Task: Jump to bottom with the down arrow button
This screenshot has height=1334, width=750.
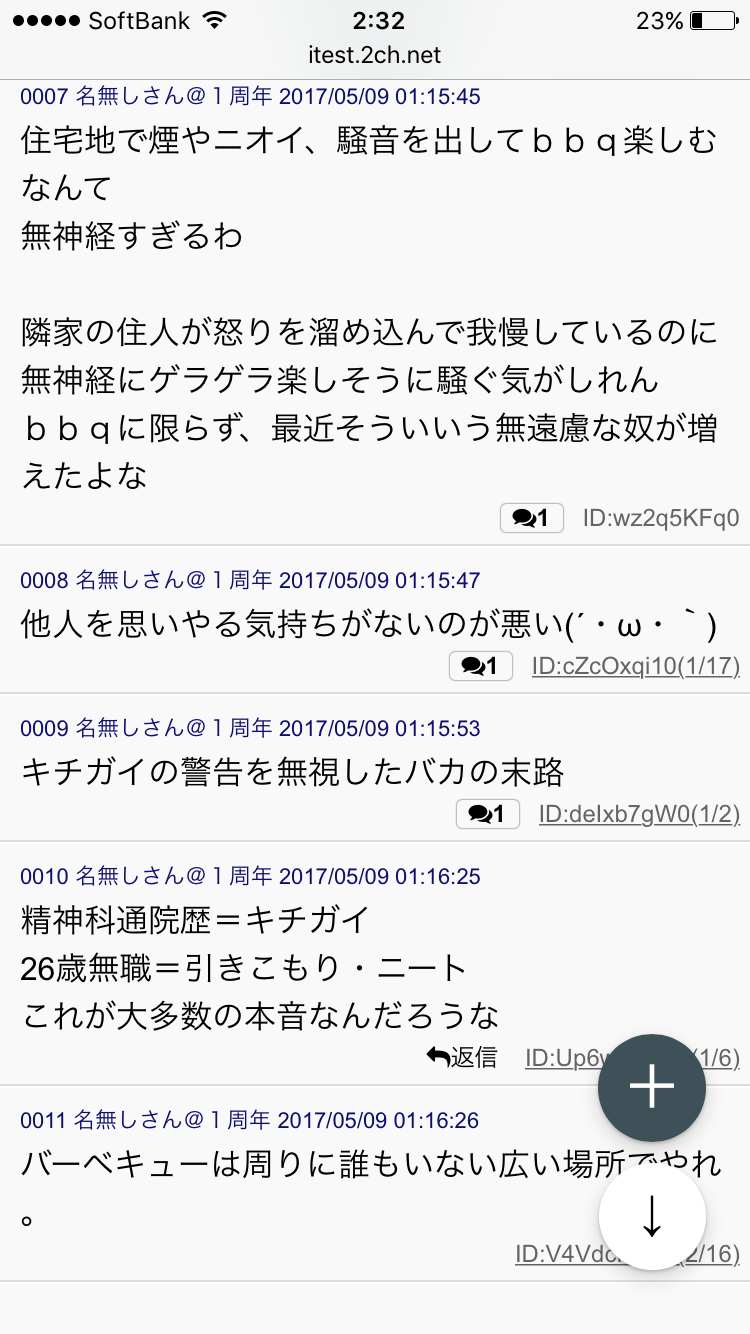Action: [x=652, y=1216]
